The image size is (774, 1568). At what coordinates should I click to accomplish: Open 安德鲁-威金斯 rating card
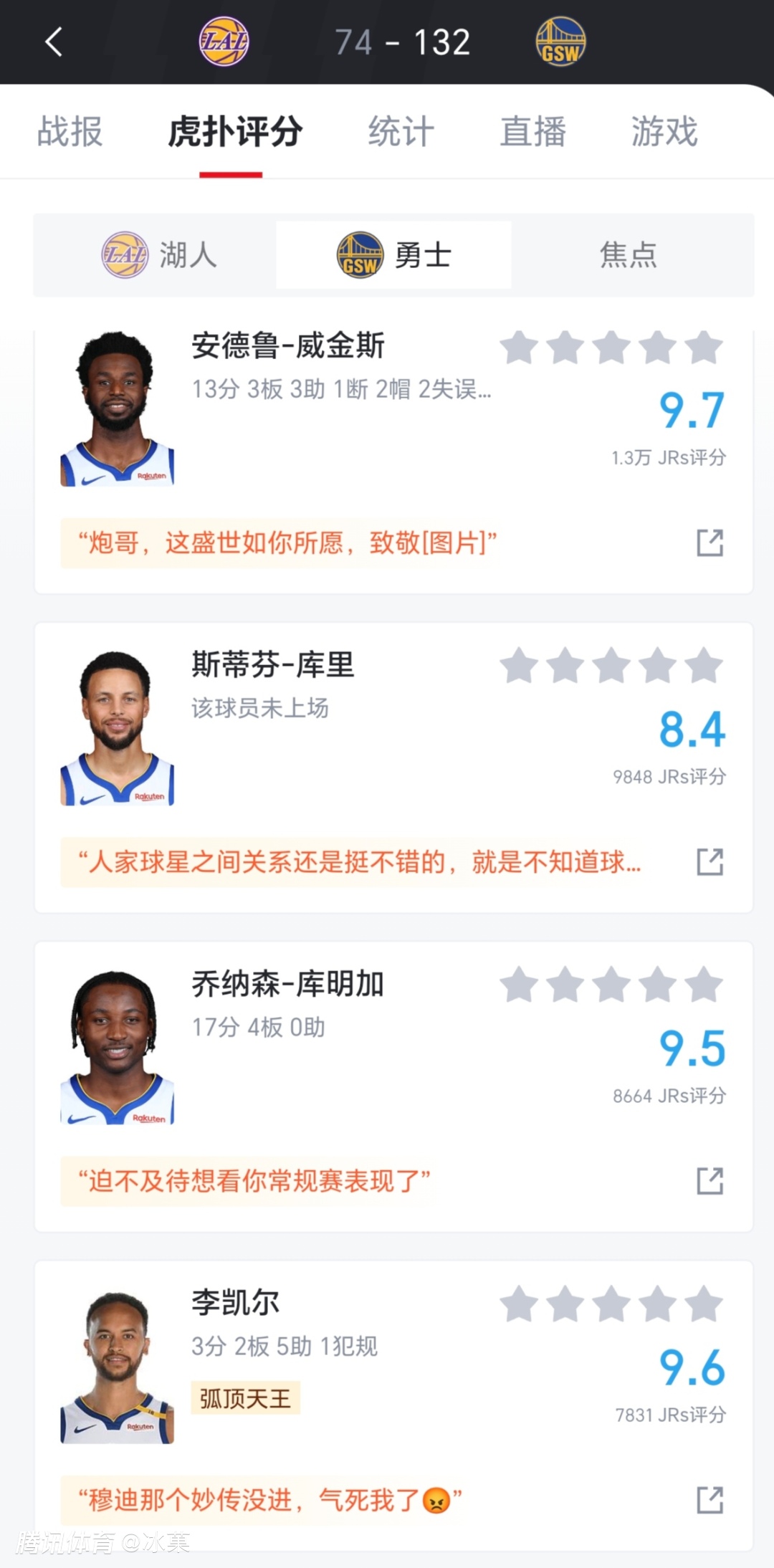click(288, 347)
